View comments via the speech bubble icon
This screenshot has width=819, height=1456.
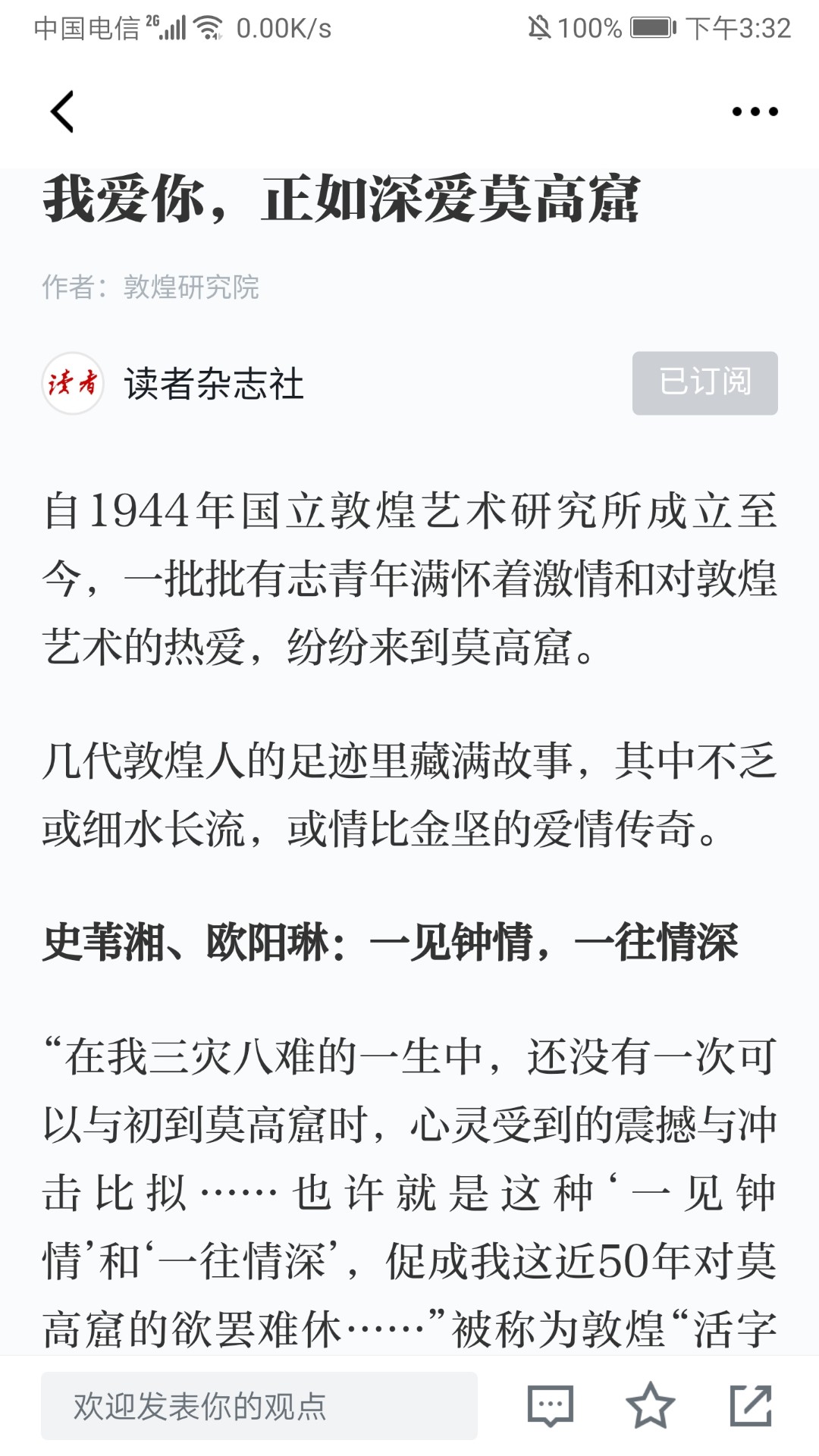click(551, 1405)
